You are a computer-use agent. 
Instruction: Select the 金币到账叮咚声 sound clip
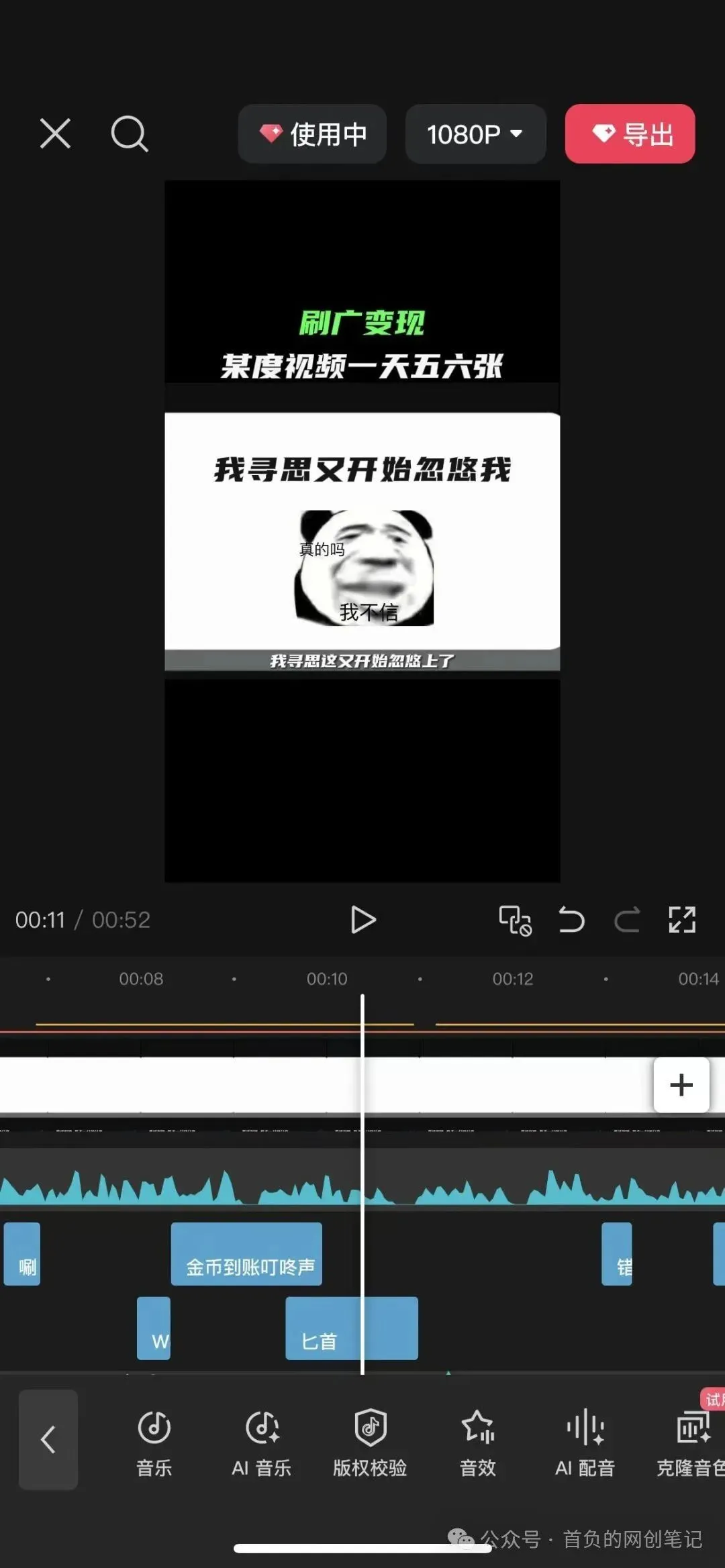[x=246, y=1254]
